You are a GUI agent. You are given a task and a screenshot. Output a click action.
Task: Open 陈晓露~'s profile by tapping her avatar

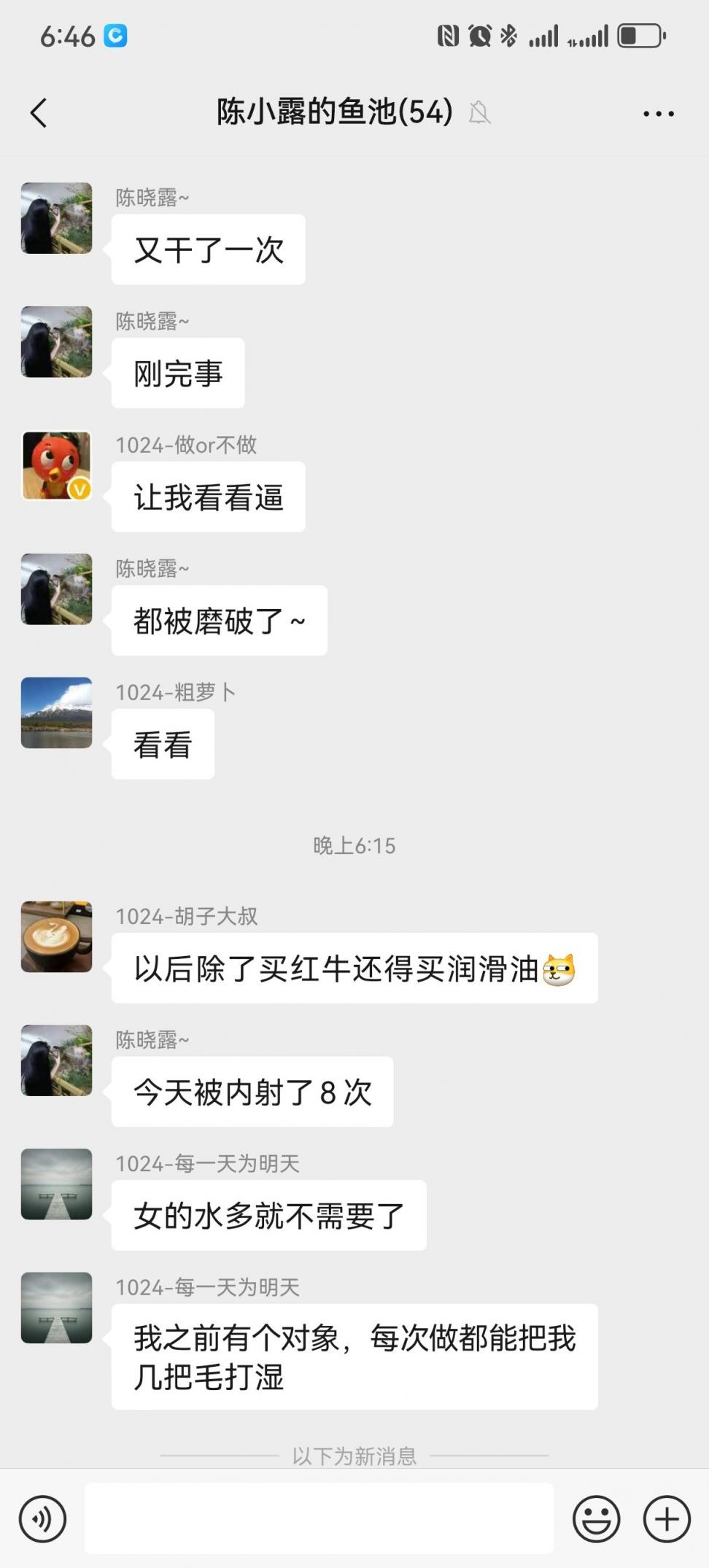[x=56, y=219]
